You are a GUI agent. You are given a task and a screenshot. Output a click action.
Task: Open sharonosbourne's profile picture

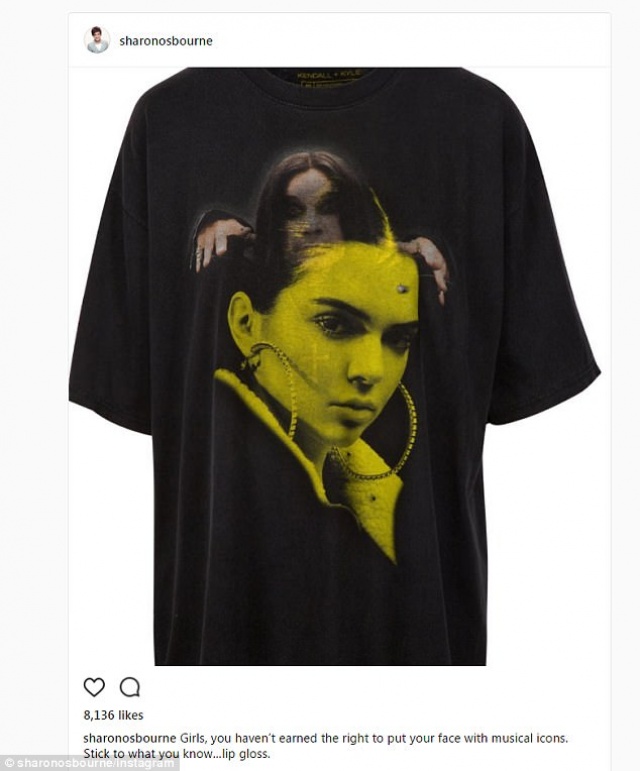point(97,40)
